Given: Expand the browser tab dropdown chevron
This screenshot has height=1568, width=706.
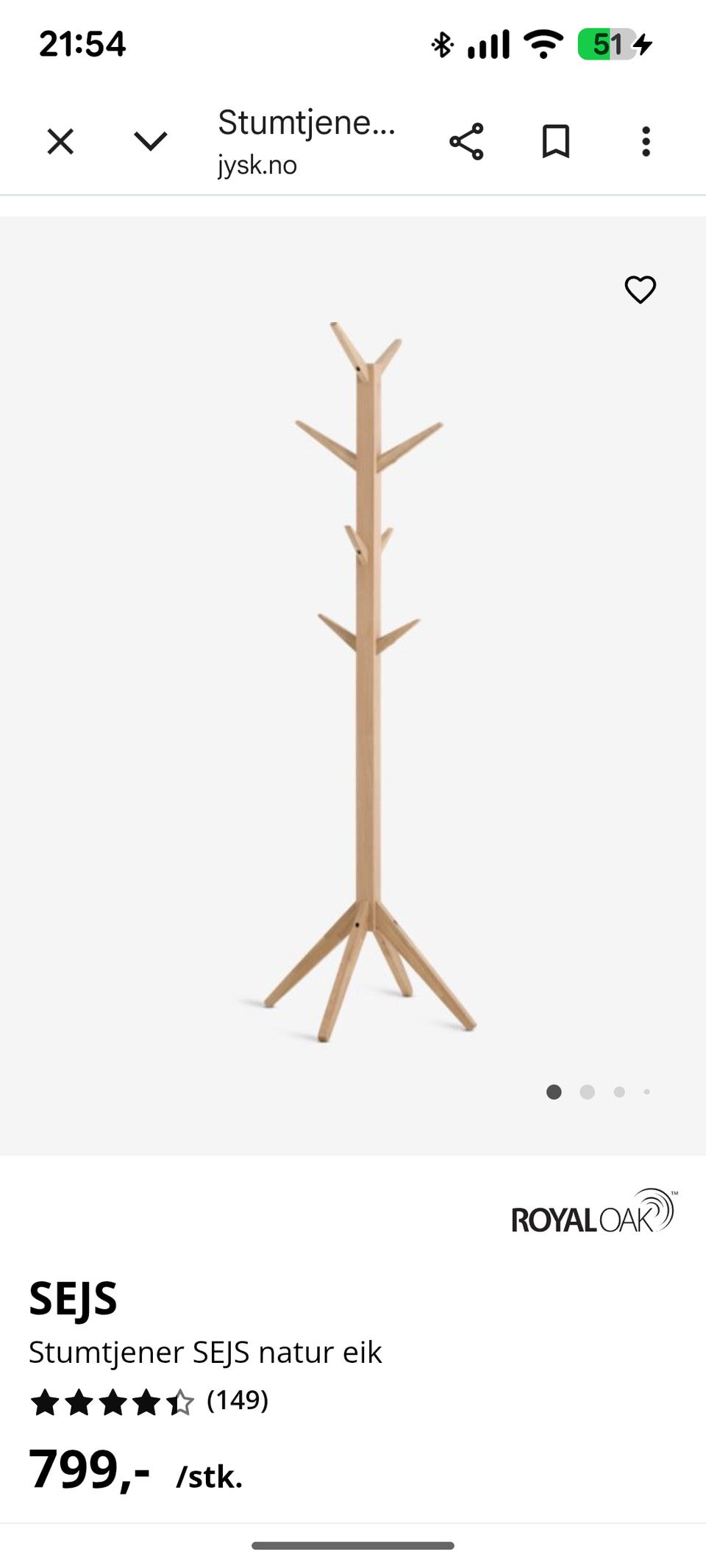Looking at the screenshot, I should 151,141.
